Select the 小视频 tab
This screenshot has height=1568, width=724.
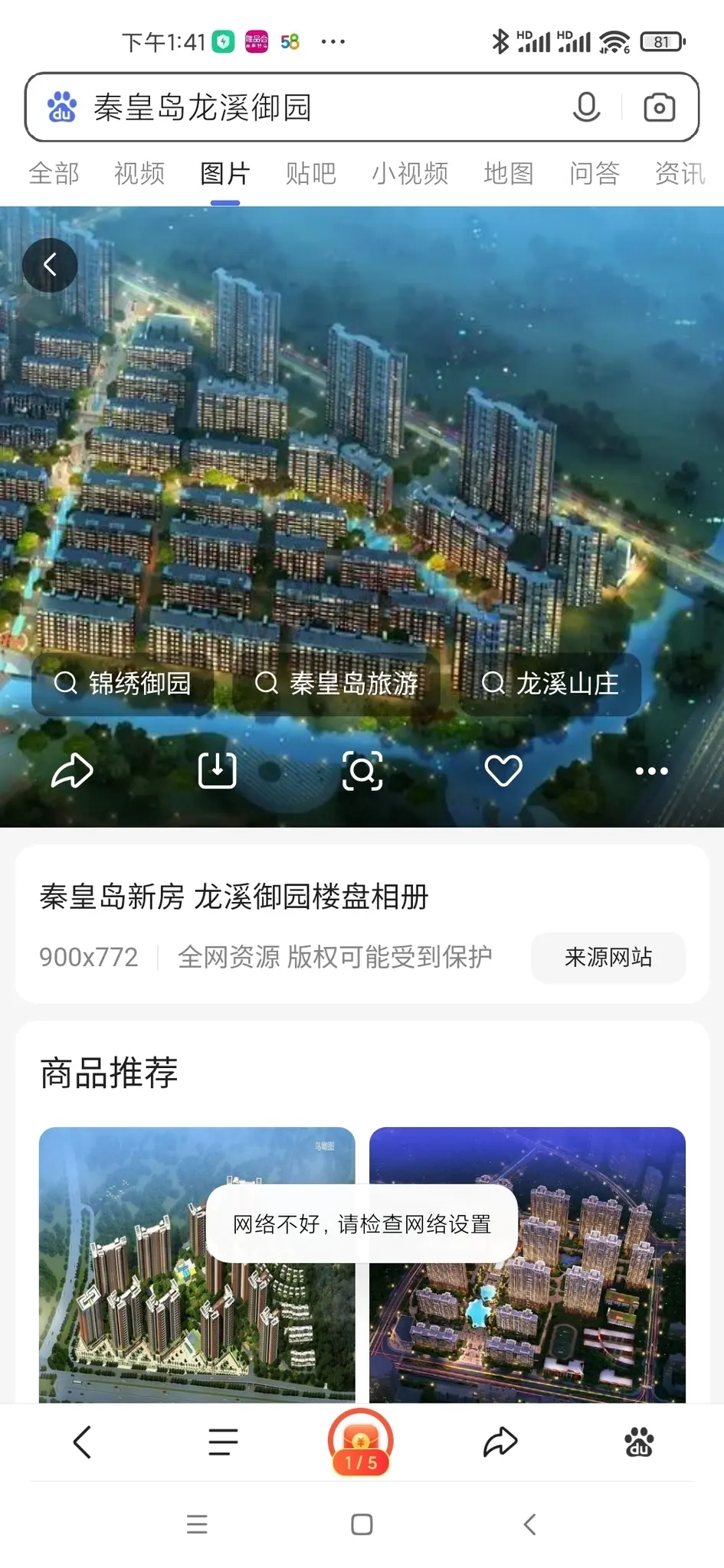coord(410,175)
